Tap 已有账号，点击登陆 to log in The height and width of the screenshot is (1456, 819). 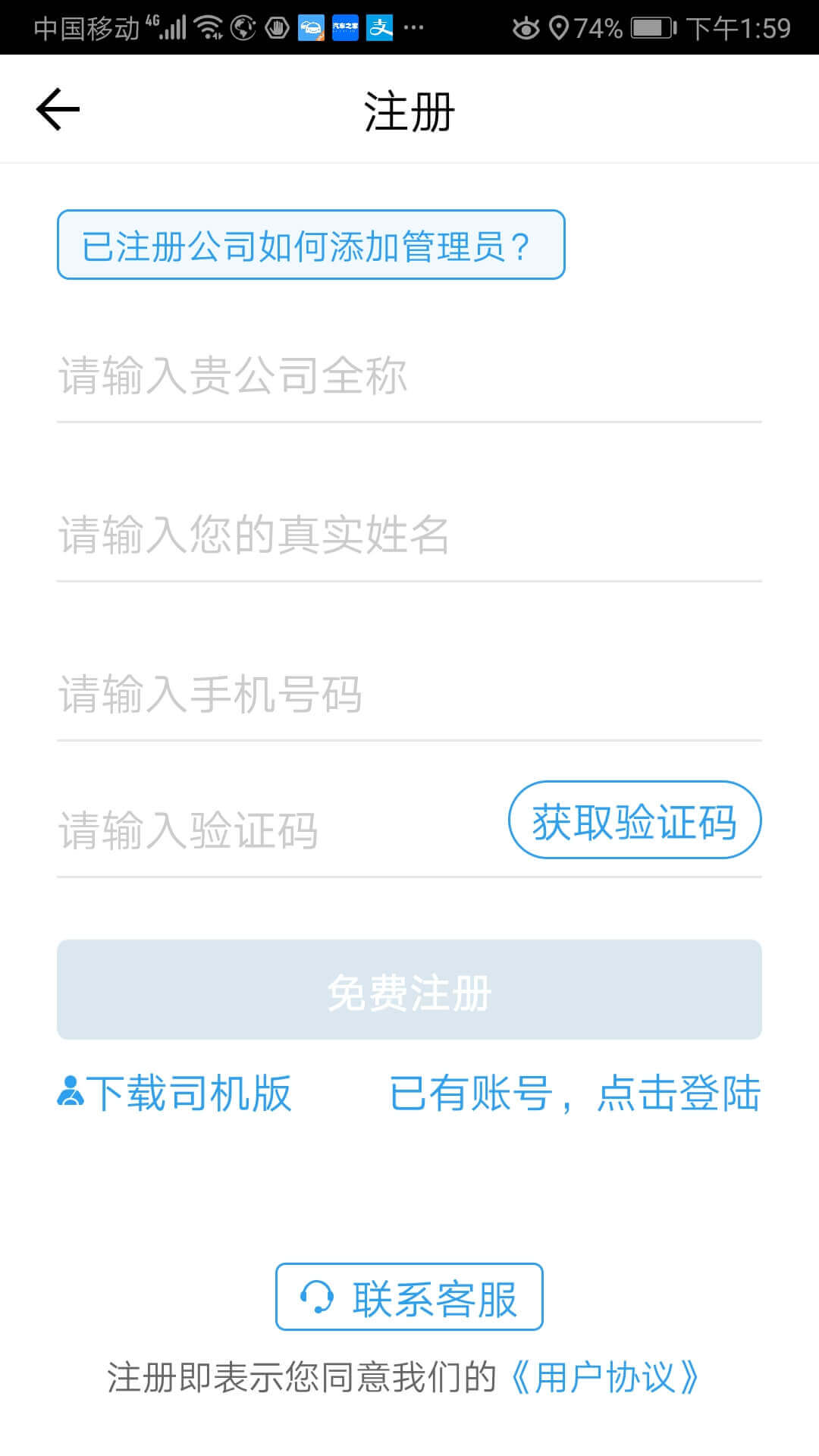pyautogui.click(x=575, y=1094)
